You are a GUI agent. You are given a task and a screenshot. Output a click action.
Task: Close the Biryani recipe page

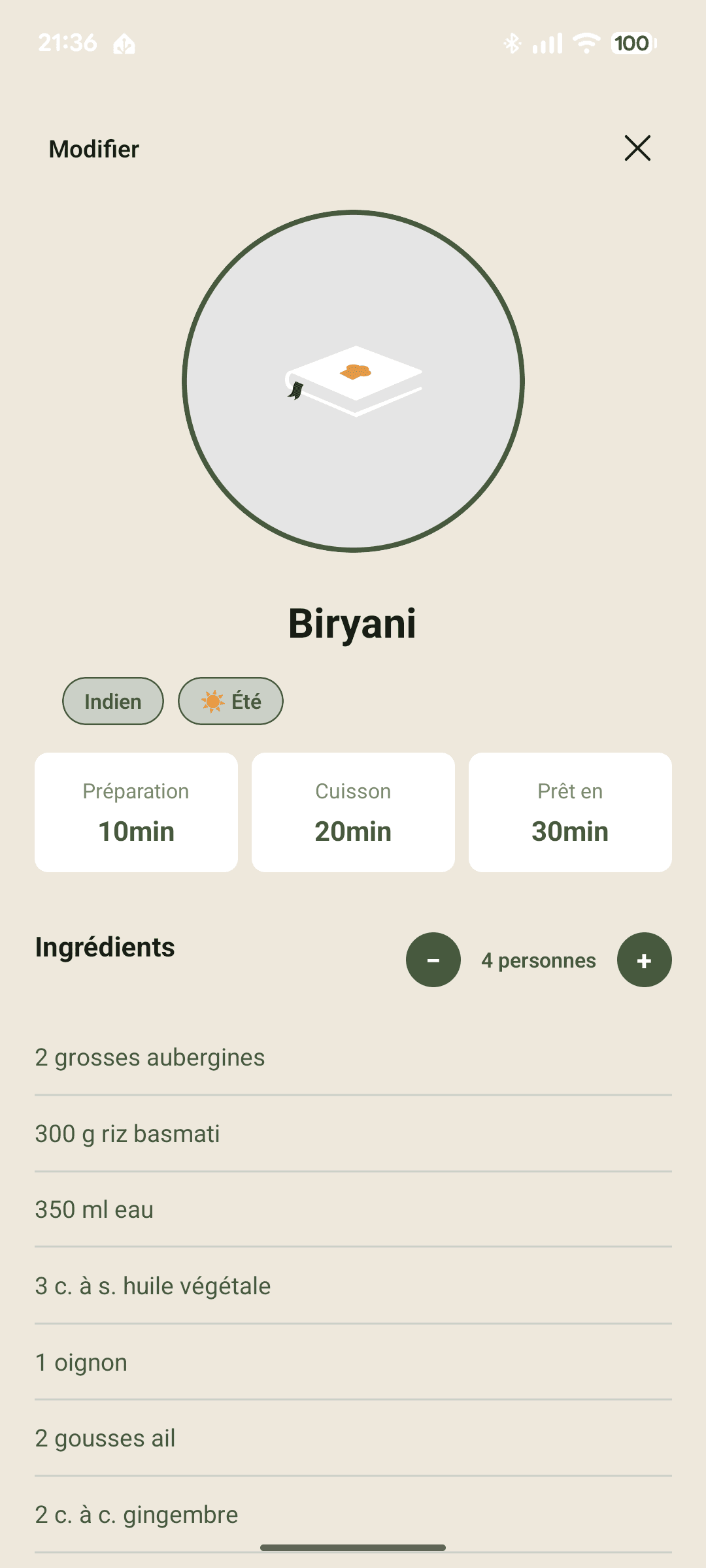click(x=637, y=148)
